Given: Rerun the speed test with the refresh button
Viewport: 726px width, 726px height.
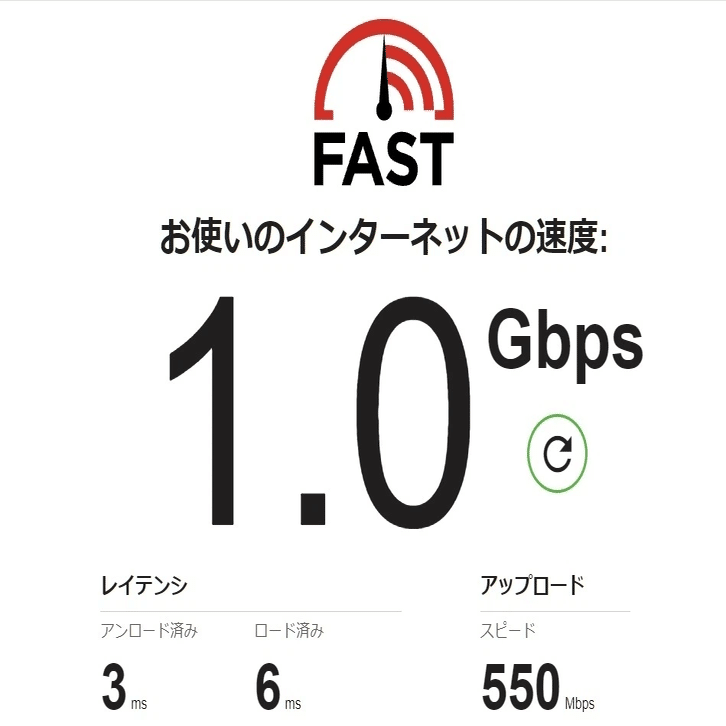Looking at the screenshot, I should [x=557, y=455].
